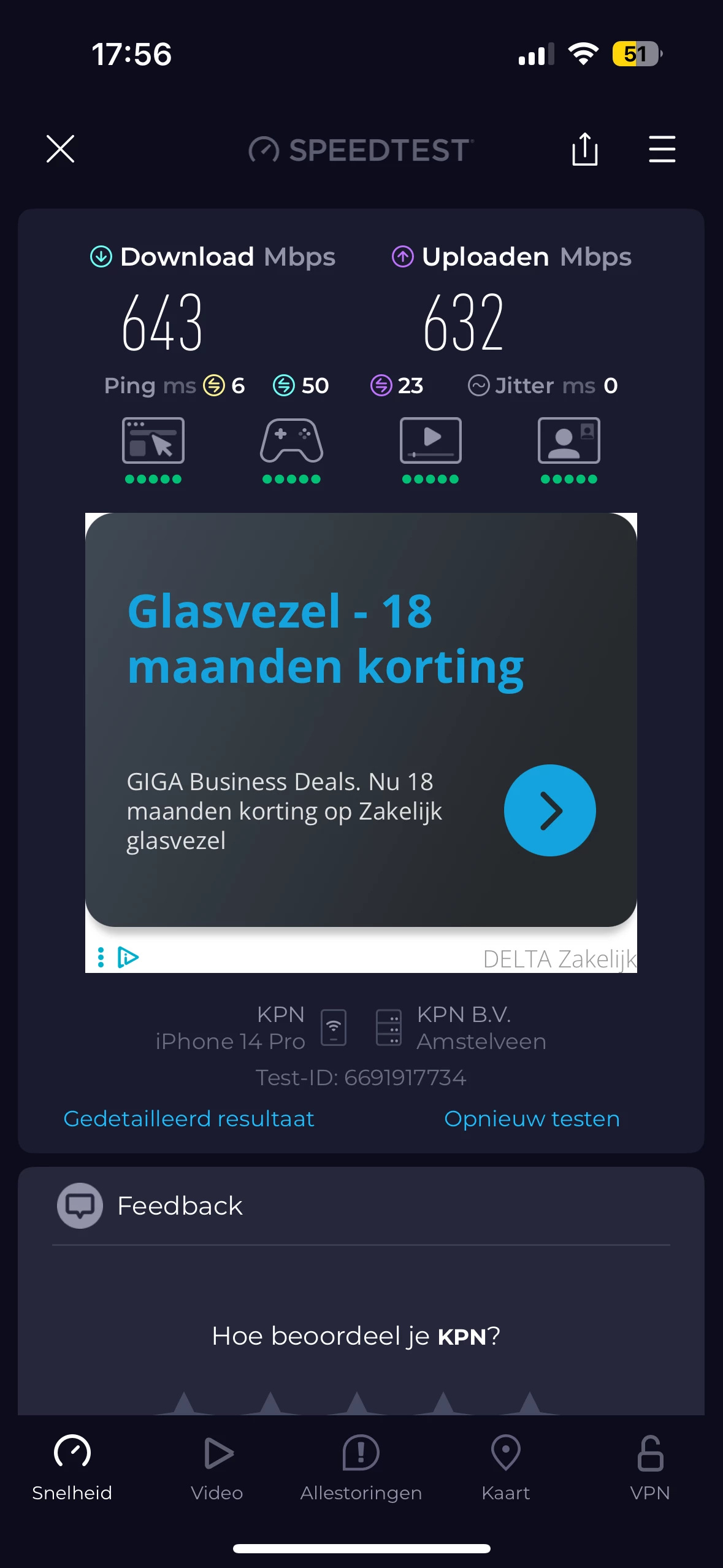Go to the VPN tab
This screenshot has width=723, height=1568.
tap(649, 1466)
